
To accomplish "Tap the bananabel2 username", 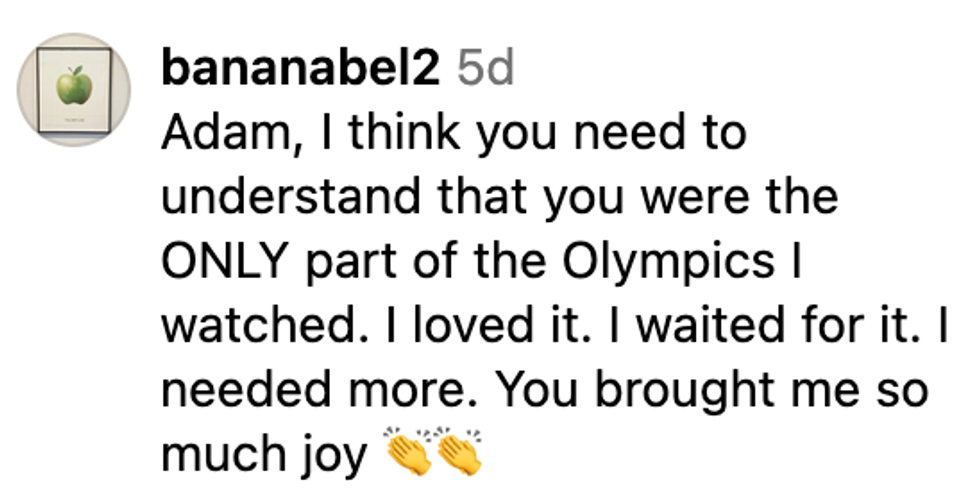I will (299, 68).
